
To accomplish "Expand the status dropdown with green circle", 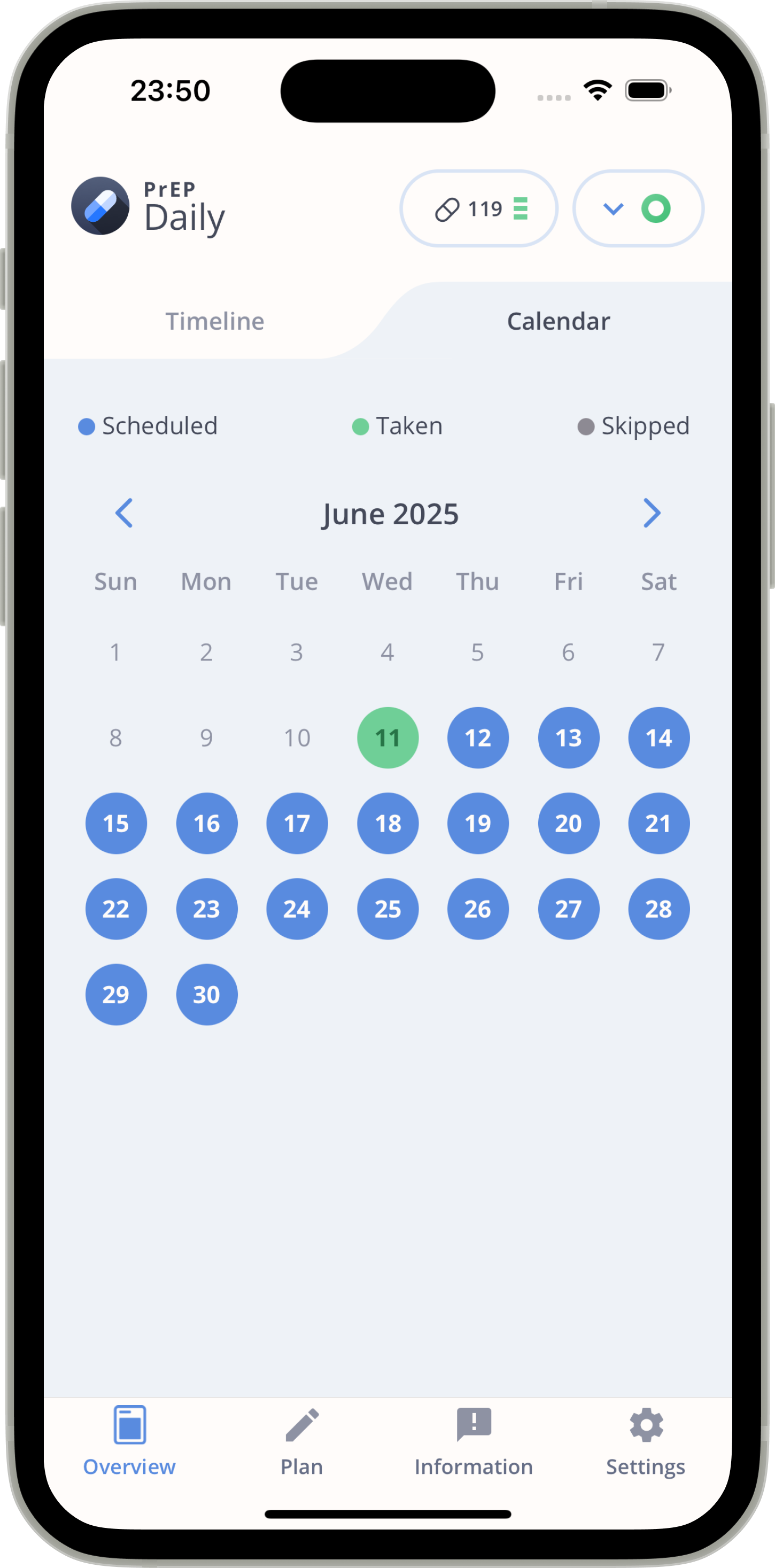I will 638,209.
